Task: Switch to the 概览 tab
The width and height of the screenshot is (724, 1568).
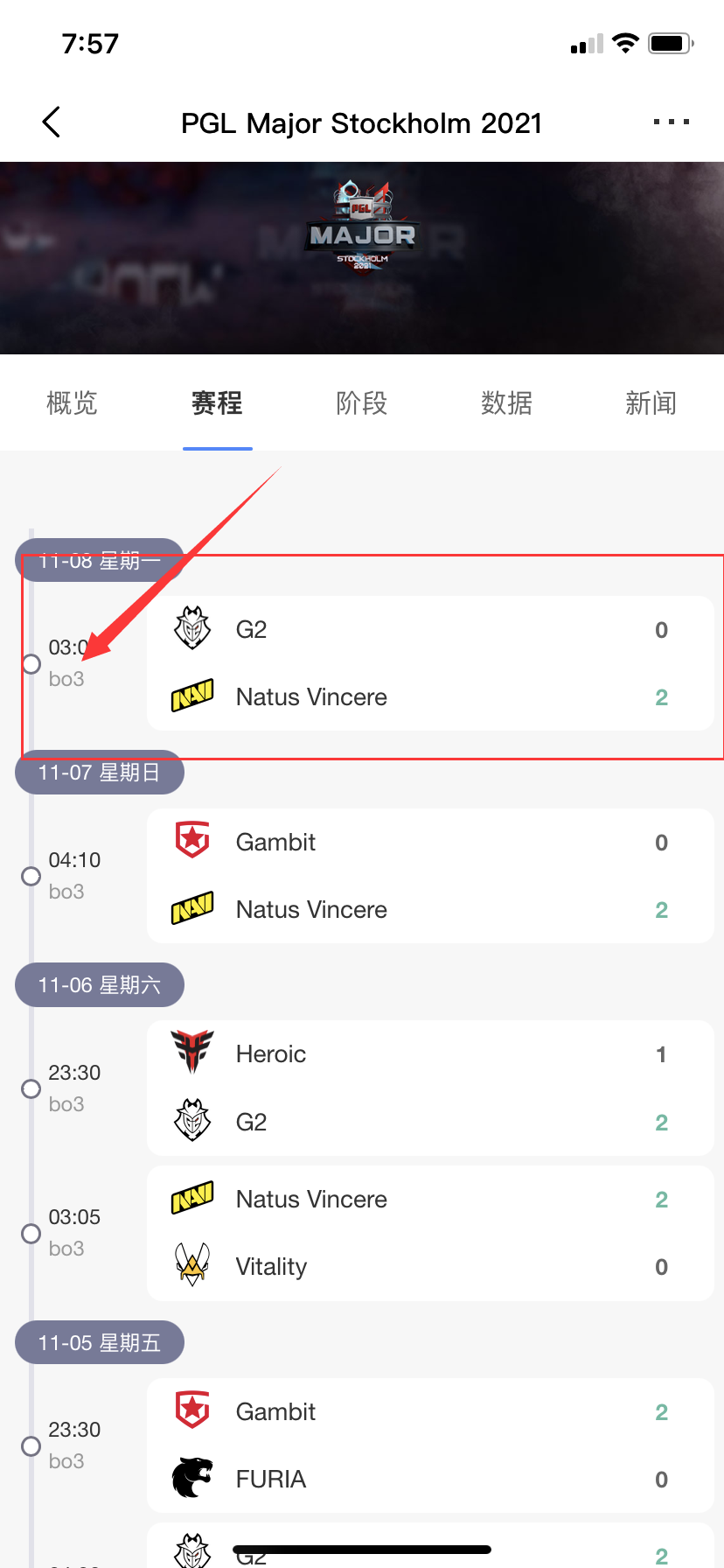Action: 72,403
